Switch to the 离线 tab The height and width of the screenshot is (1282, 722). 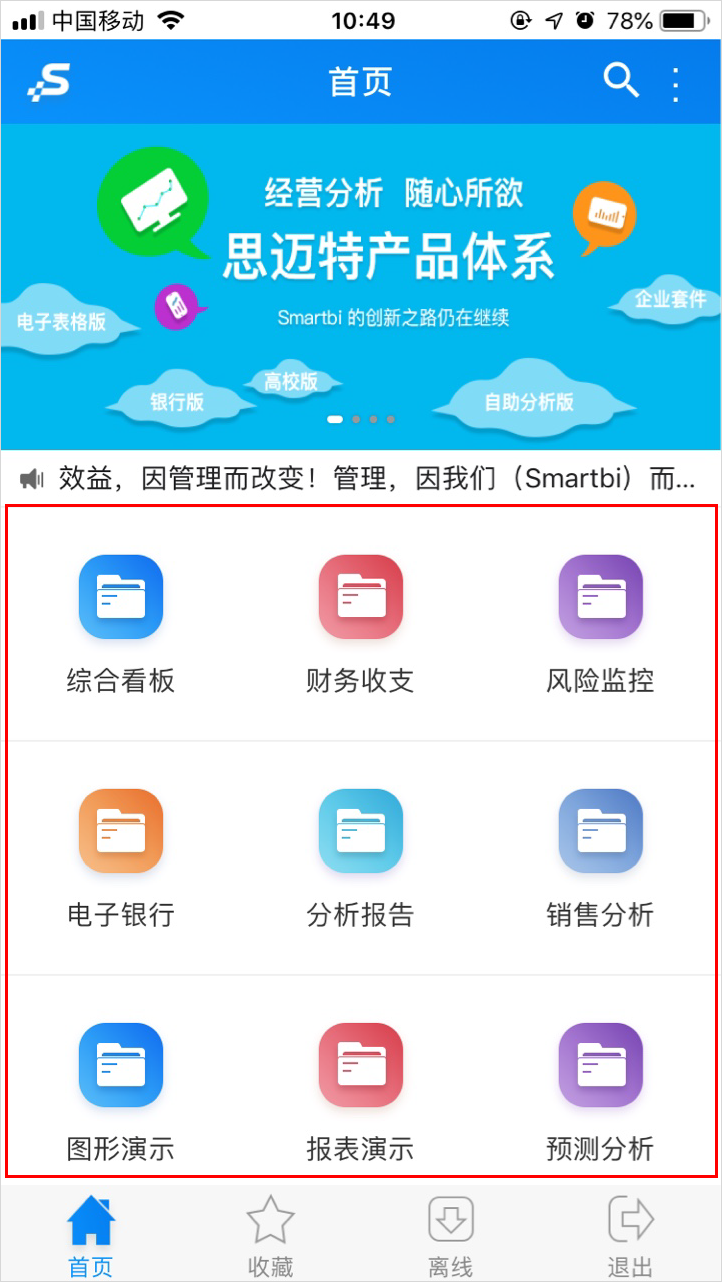pos(451,1236)
